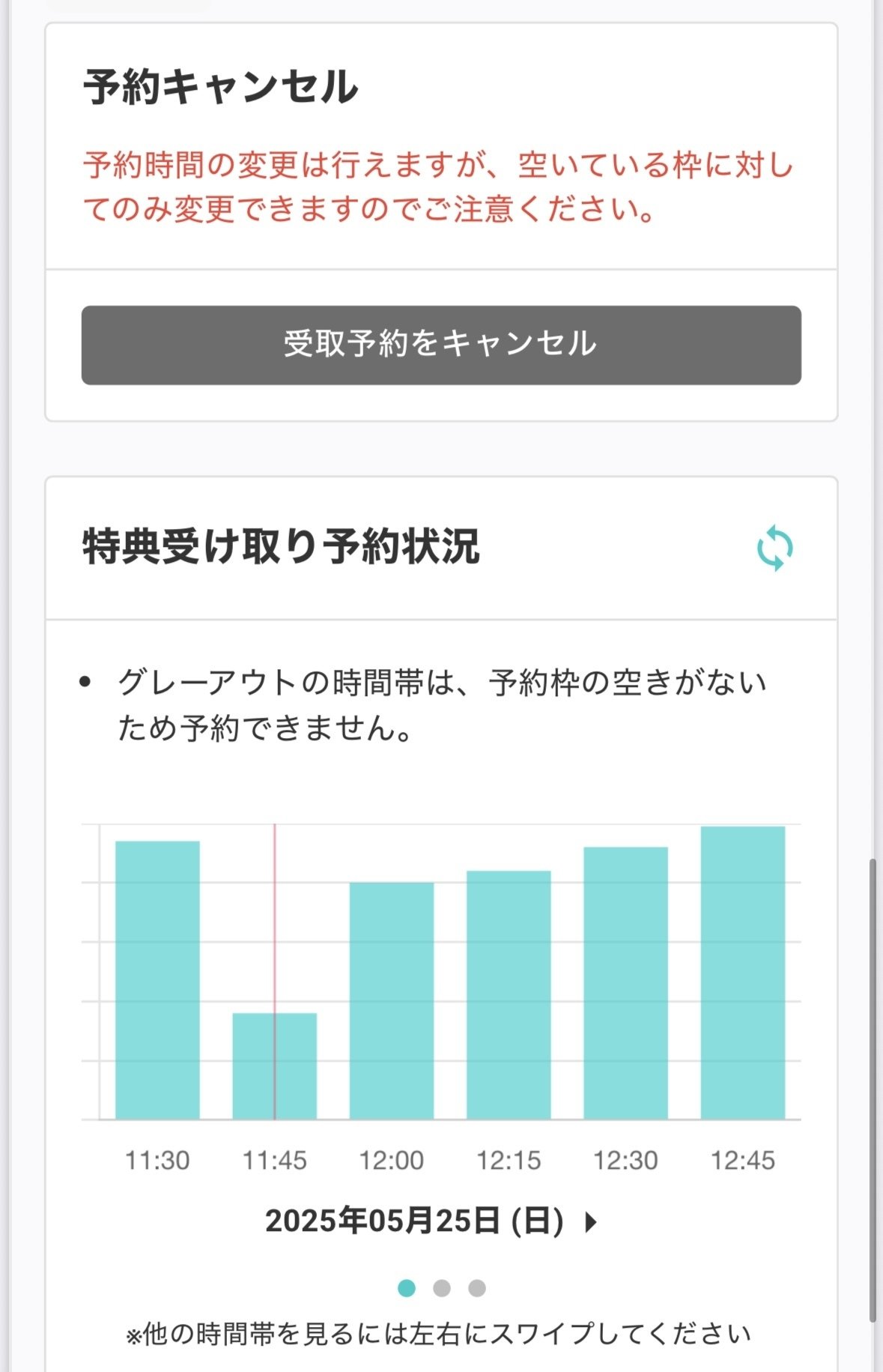Viewport: 883px width, 1372px height.
Task: Click the current time marker line on chart
Action: pyautogui.click(x=275, y=937)
